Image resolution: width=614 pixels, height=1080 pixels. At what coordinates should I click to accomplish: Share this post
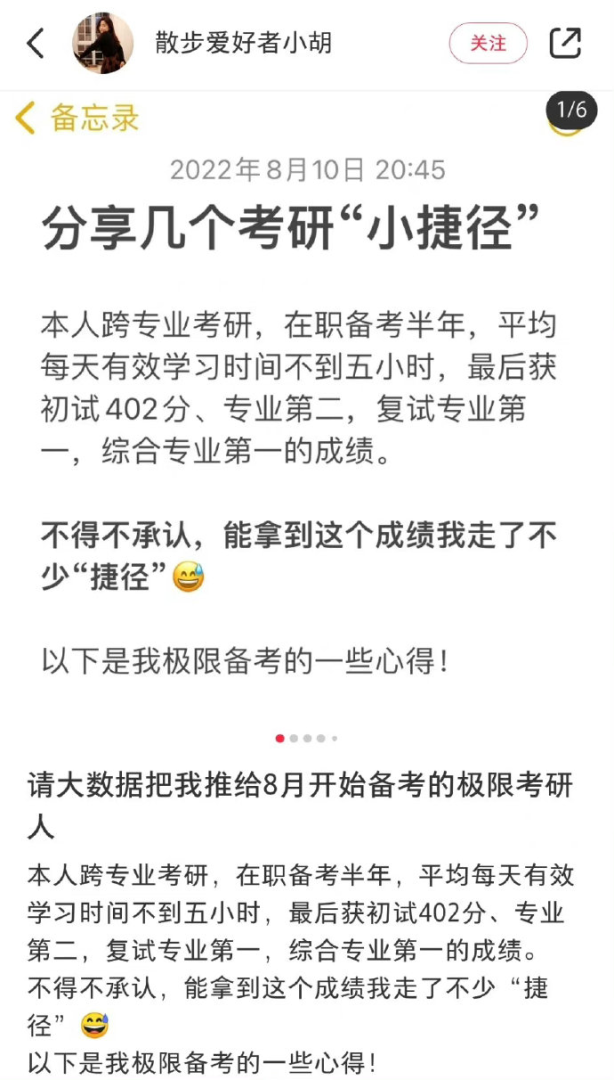point(565,43)
